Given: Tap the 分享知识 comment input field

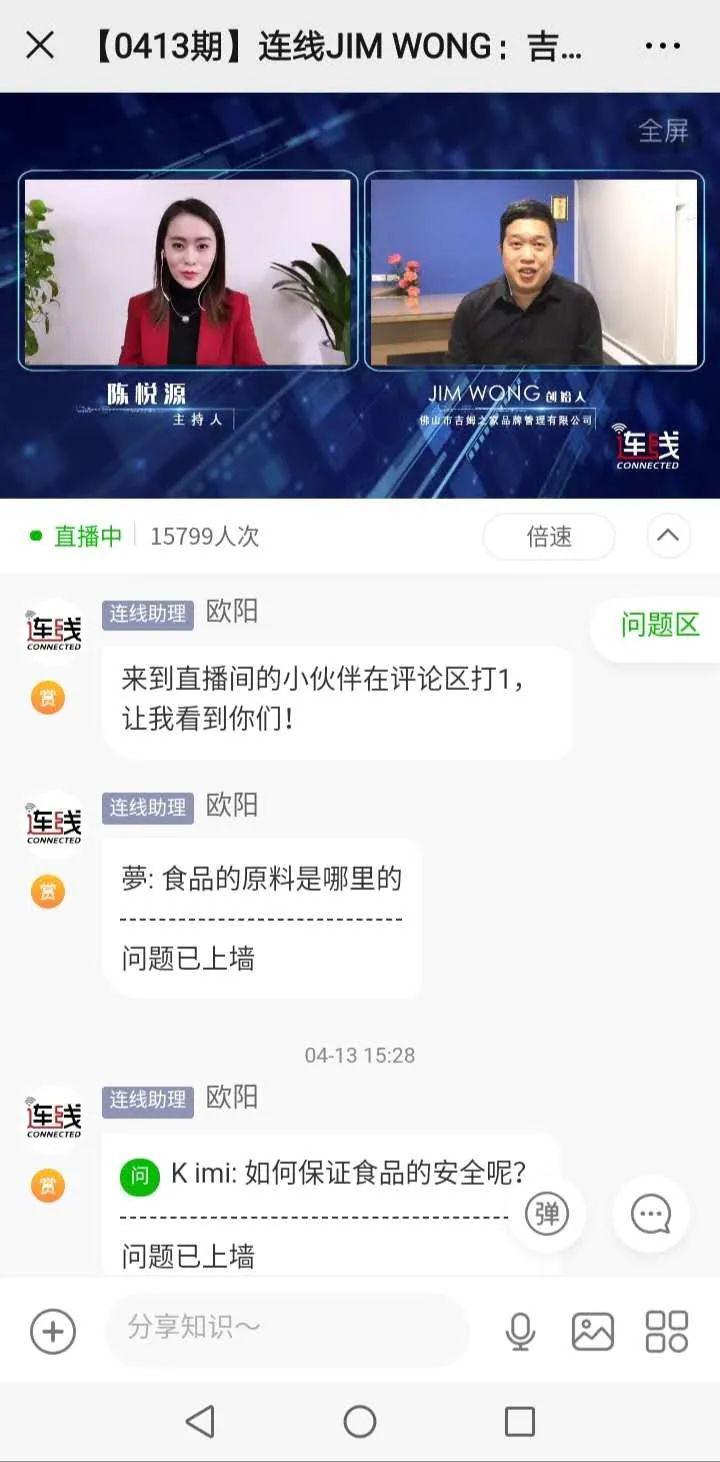Looking at the screenshot, I should click(x=286, y=1331).
